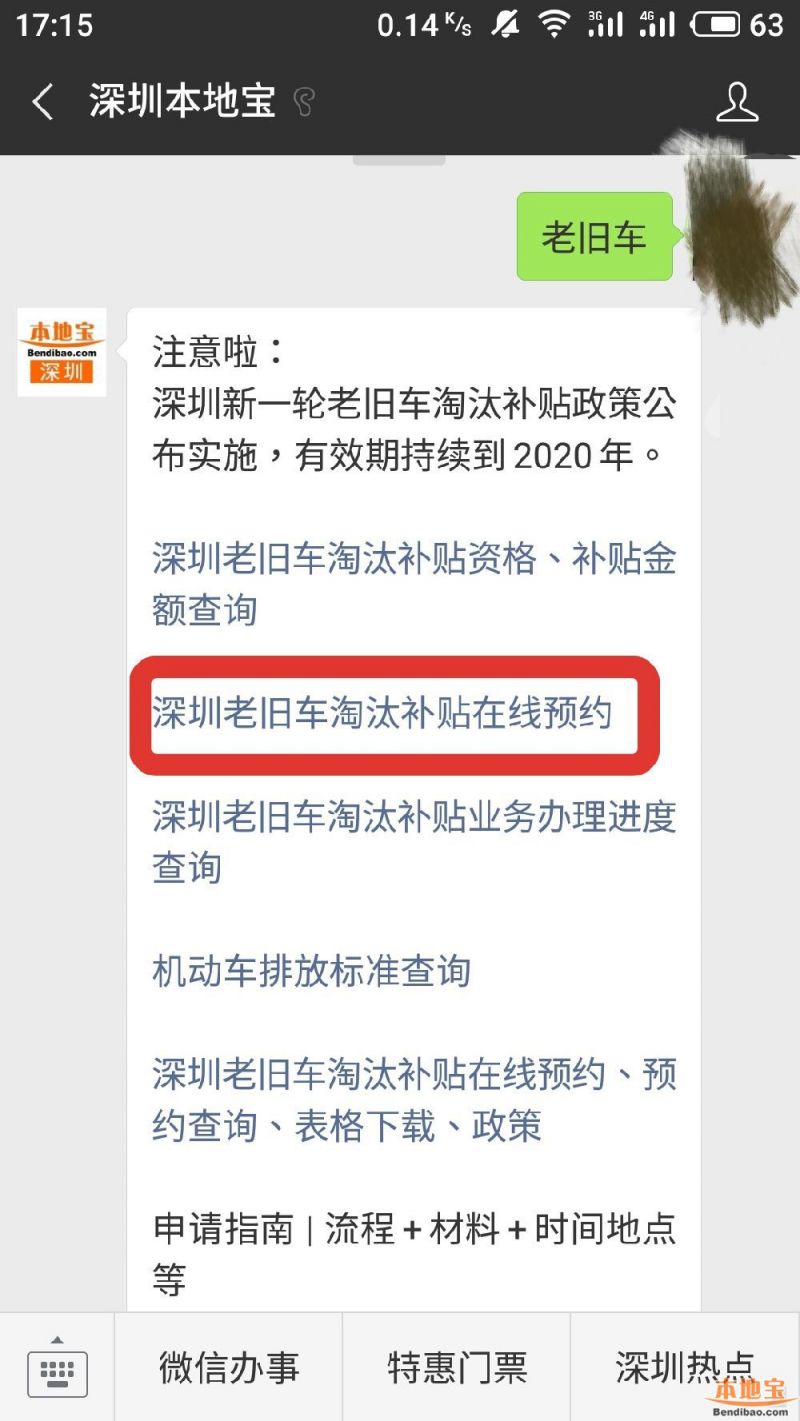This screenshot has height=1421, width=800.
Task: Open 深圳老旧车淘汰补贴在线预约 link
Action: coord(382,714)
